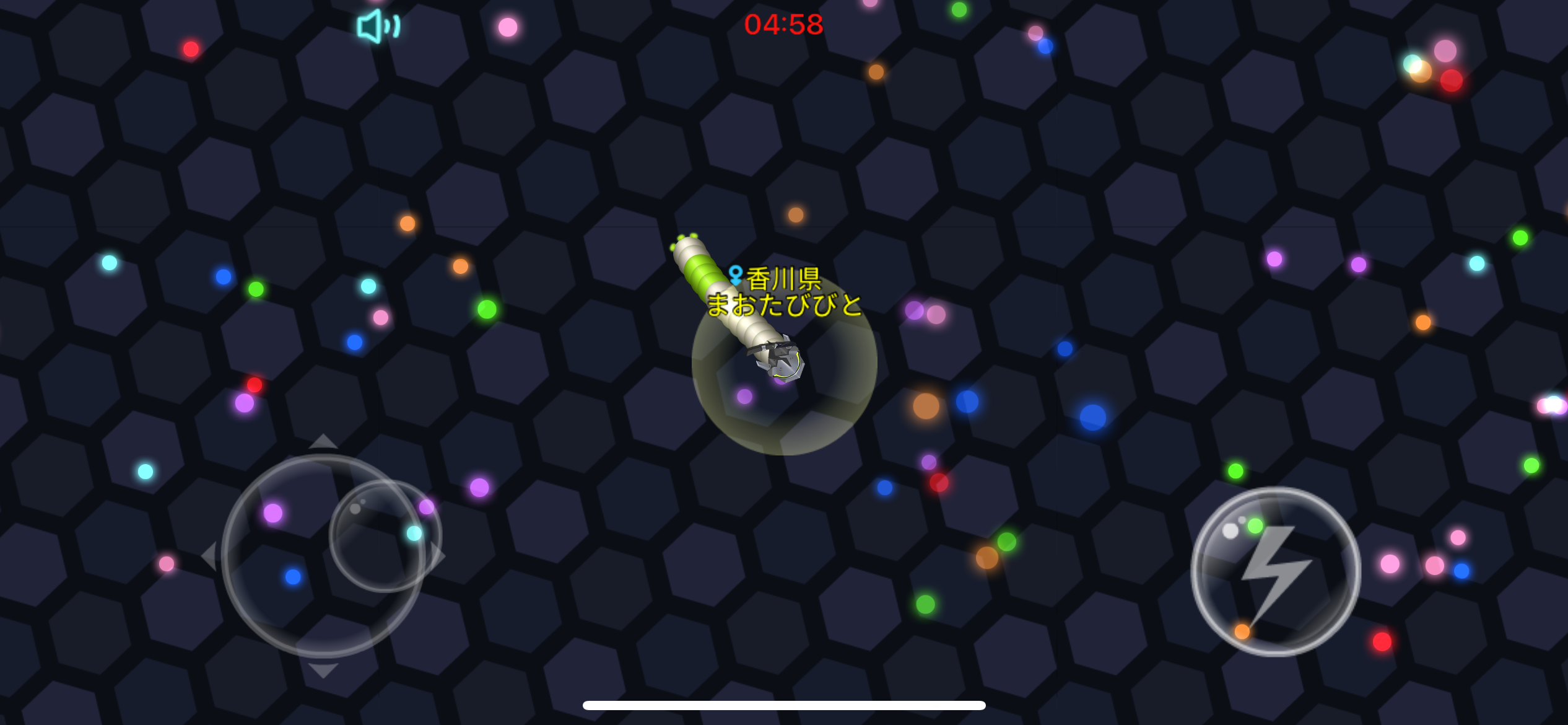Activate the lightning speed boost button

coord(1275,571)
